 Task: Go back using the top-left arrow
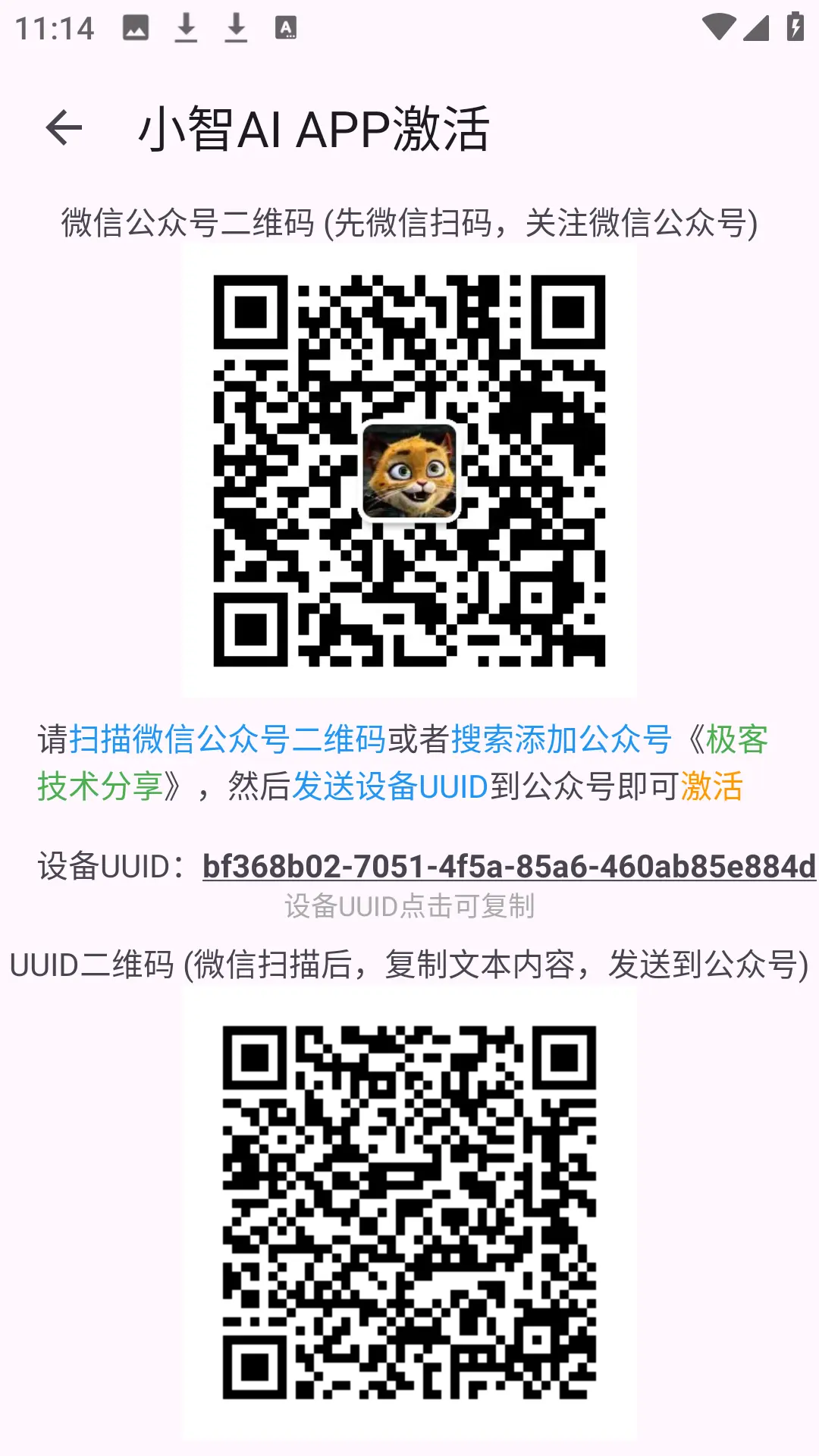64,127
